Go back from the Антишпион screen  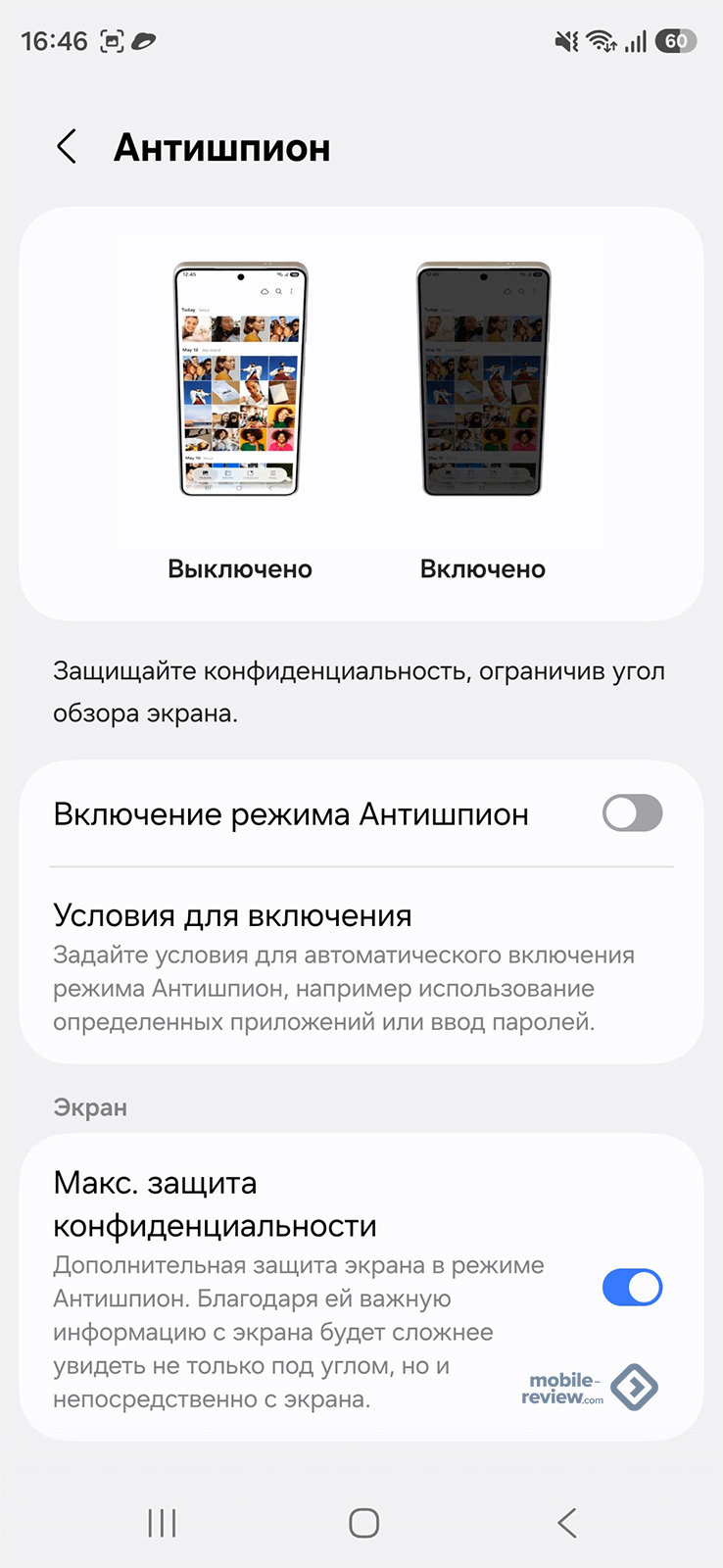pos(67,148)
